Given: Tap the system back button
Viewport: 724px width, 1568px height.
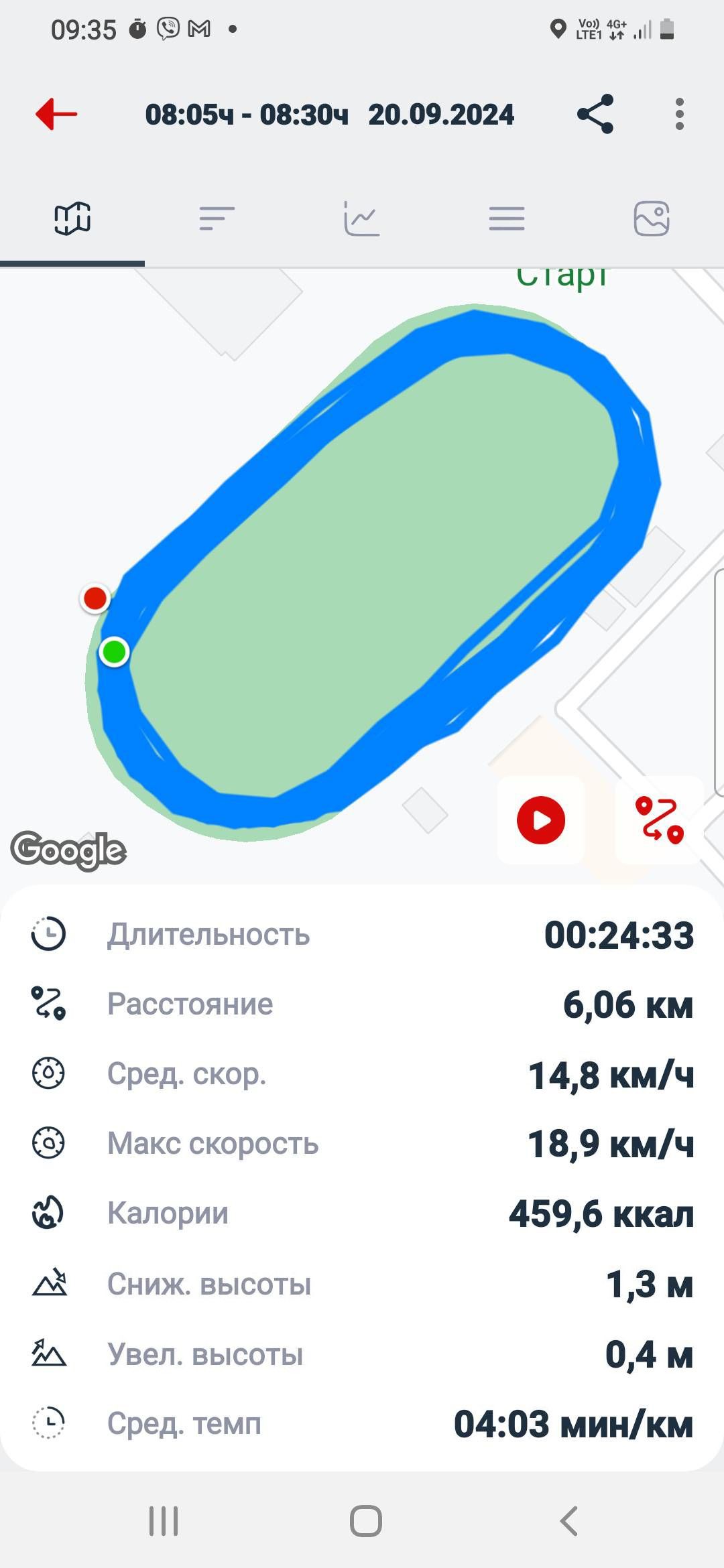Looking at the screenshot, I should (x=568, y=1521).
